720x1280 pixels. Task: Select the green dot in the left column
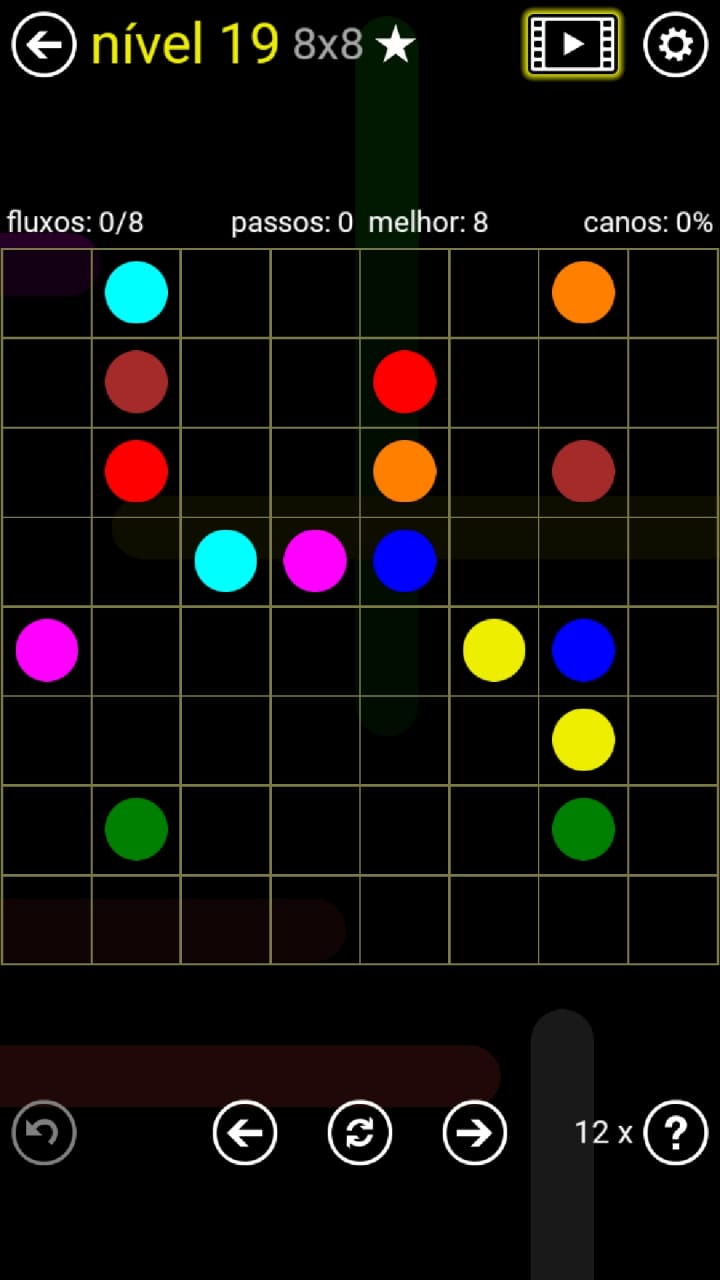[x=136, y=829]
